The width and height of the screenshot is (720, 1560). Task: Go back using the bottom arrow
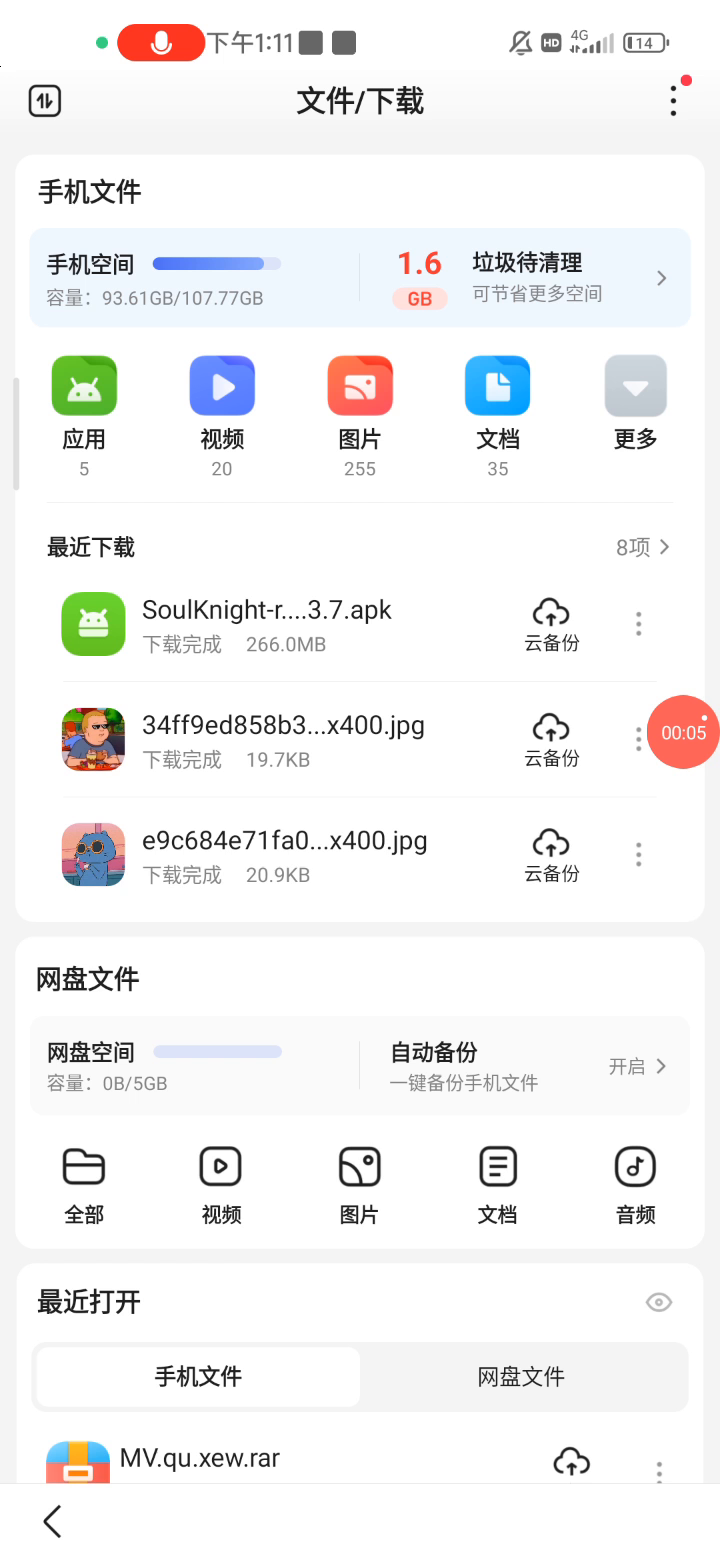click(x=53, y=1521)
